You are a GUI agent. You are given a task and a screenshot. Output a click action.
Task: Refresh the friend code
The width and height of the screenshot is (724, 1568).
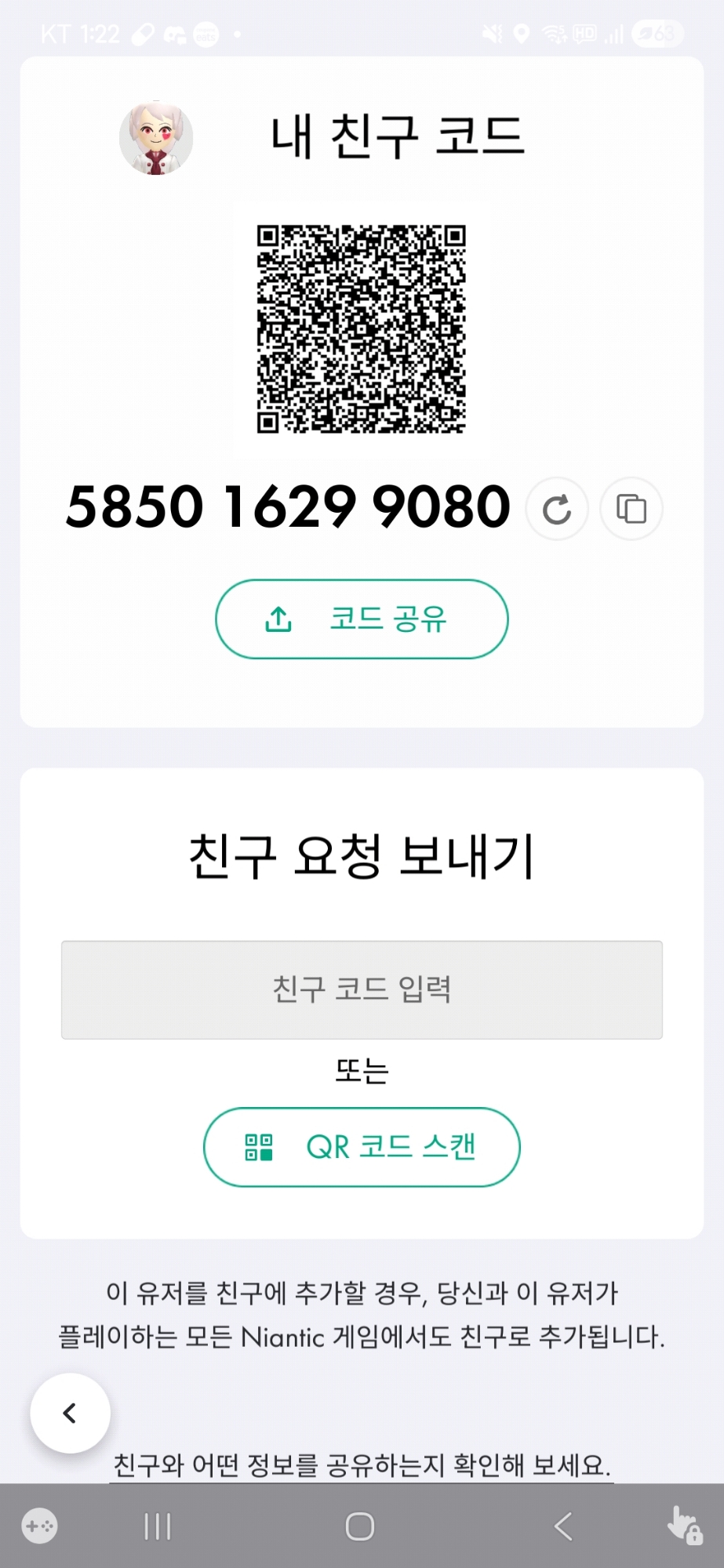pos(557,509)
